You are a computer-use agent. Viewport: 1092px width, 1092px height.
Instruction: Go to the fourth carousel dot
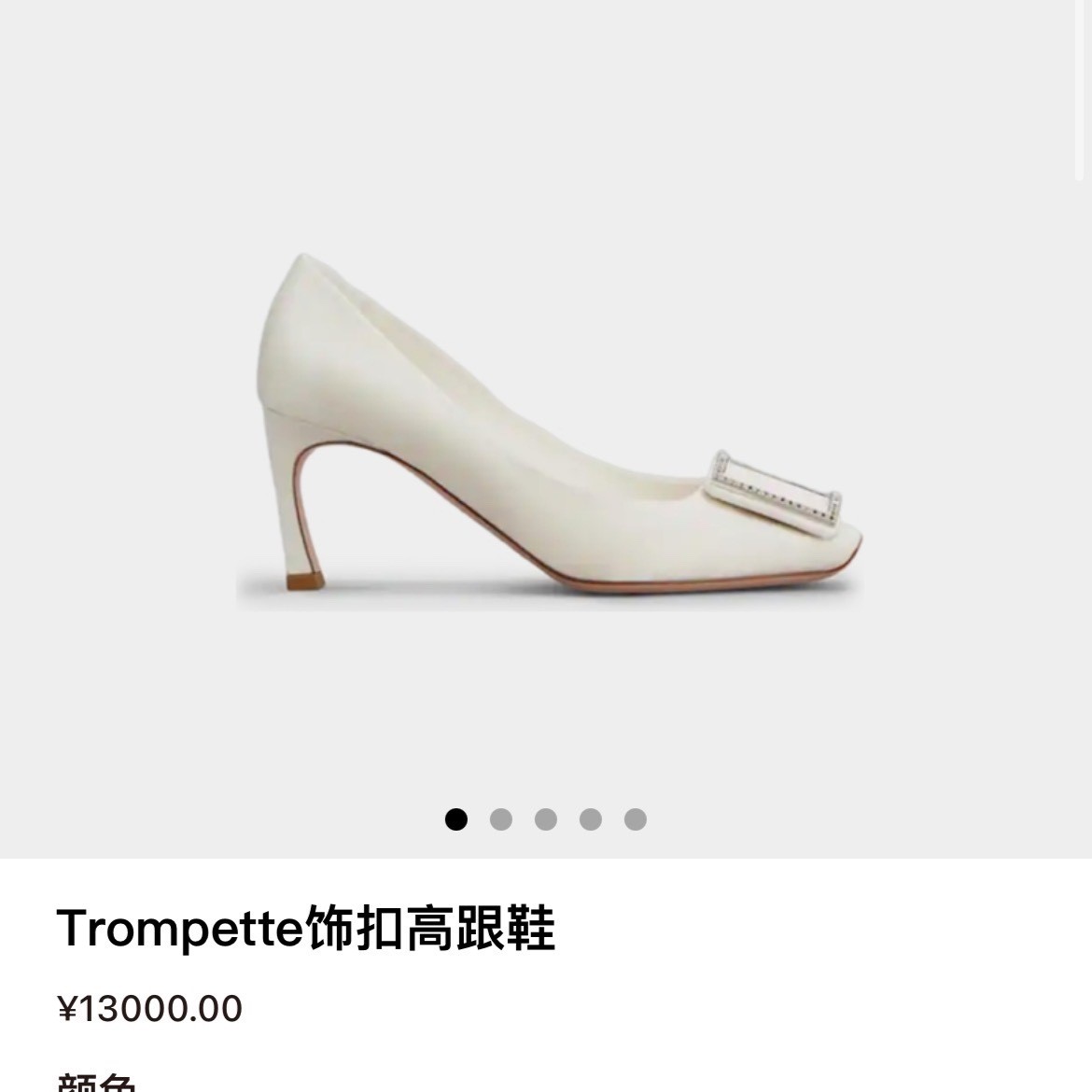point(591,819)
